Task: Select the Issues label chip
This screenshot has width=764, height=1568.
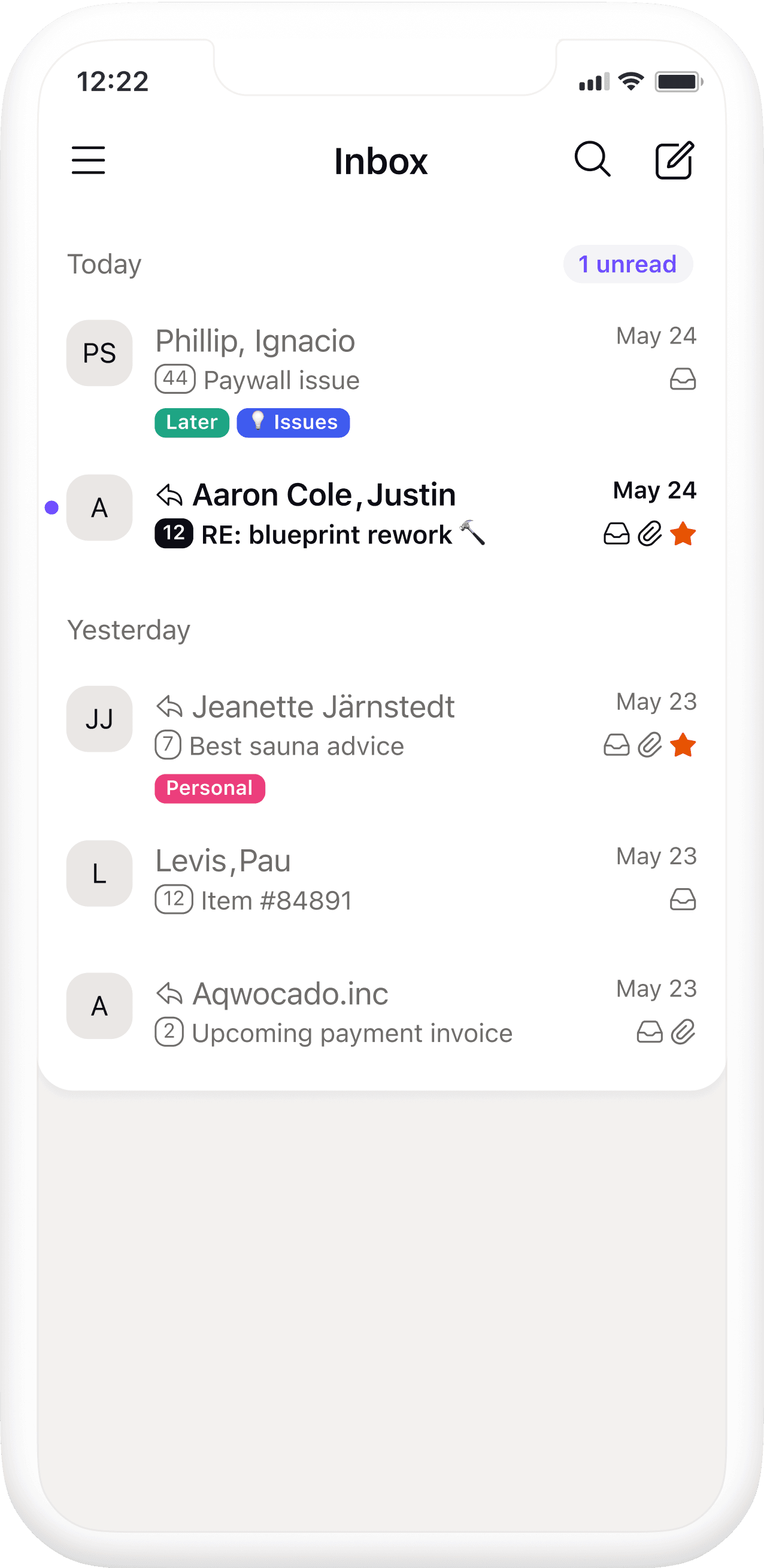Action: click(x=293, y=423)
